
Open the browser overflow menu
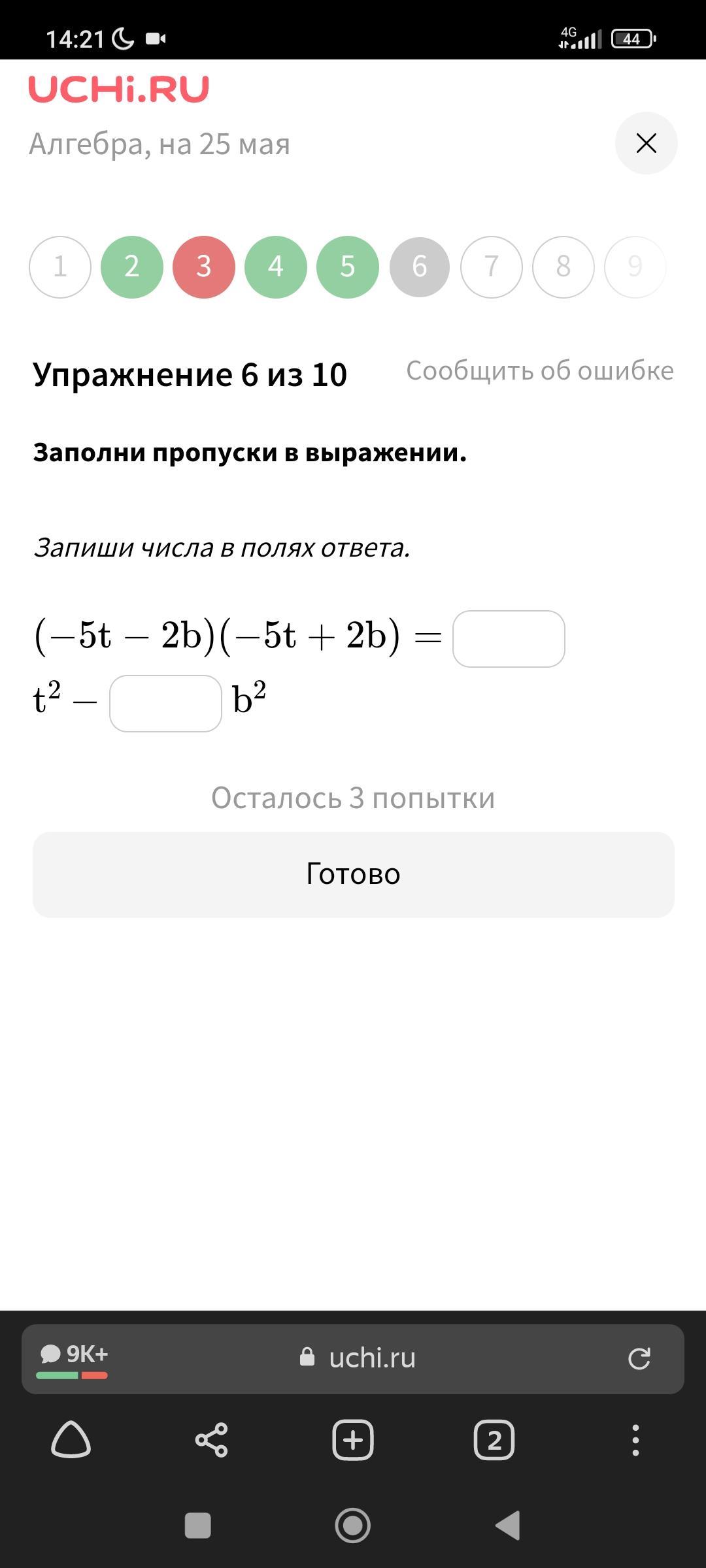pos(635,1440)
